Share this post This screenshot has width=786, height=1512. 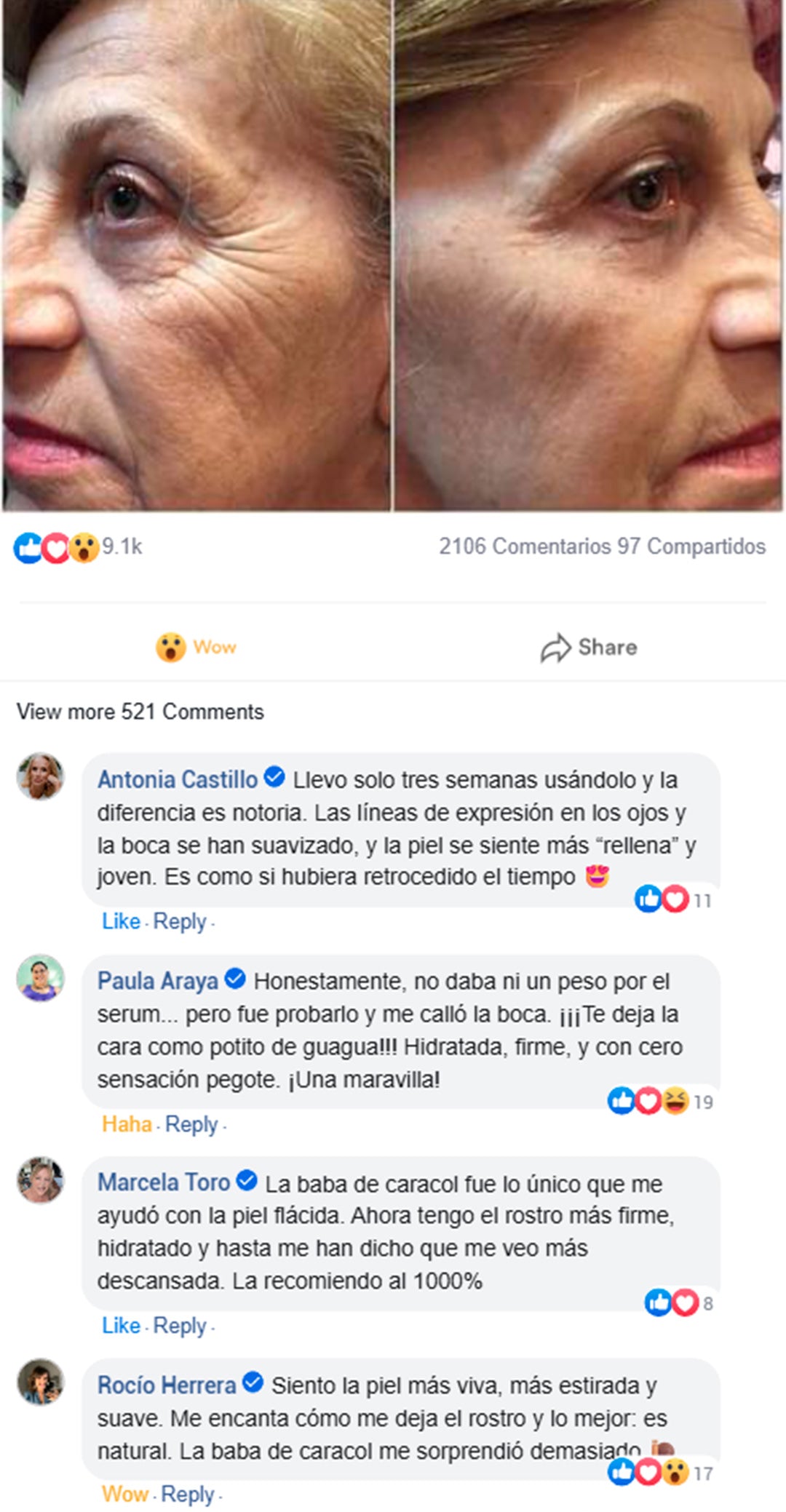tap(589, 647)
